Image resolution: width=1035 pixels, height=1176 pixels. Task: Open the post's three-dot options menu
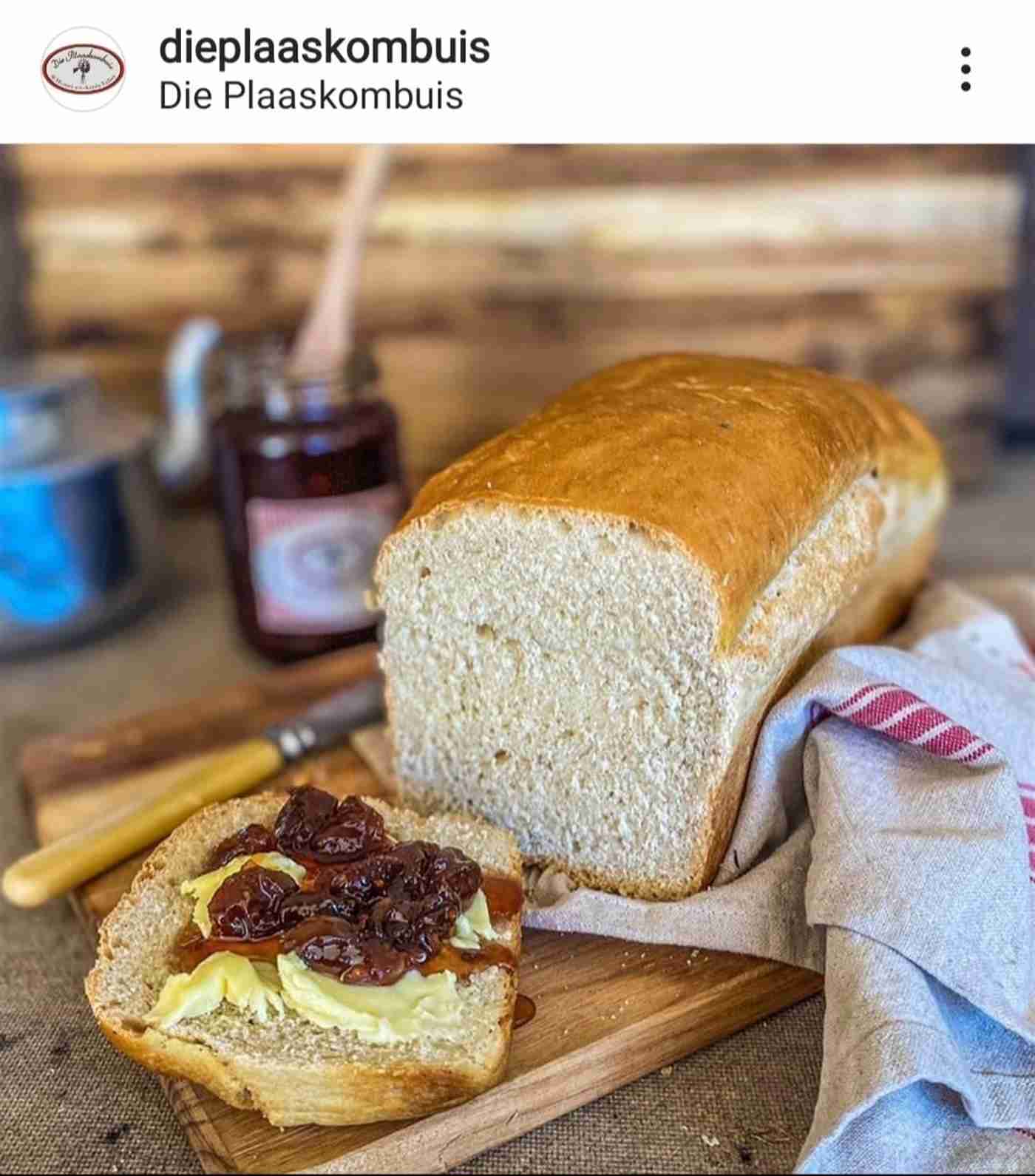[965, 70]
